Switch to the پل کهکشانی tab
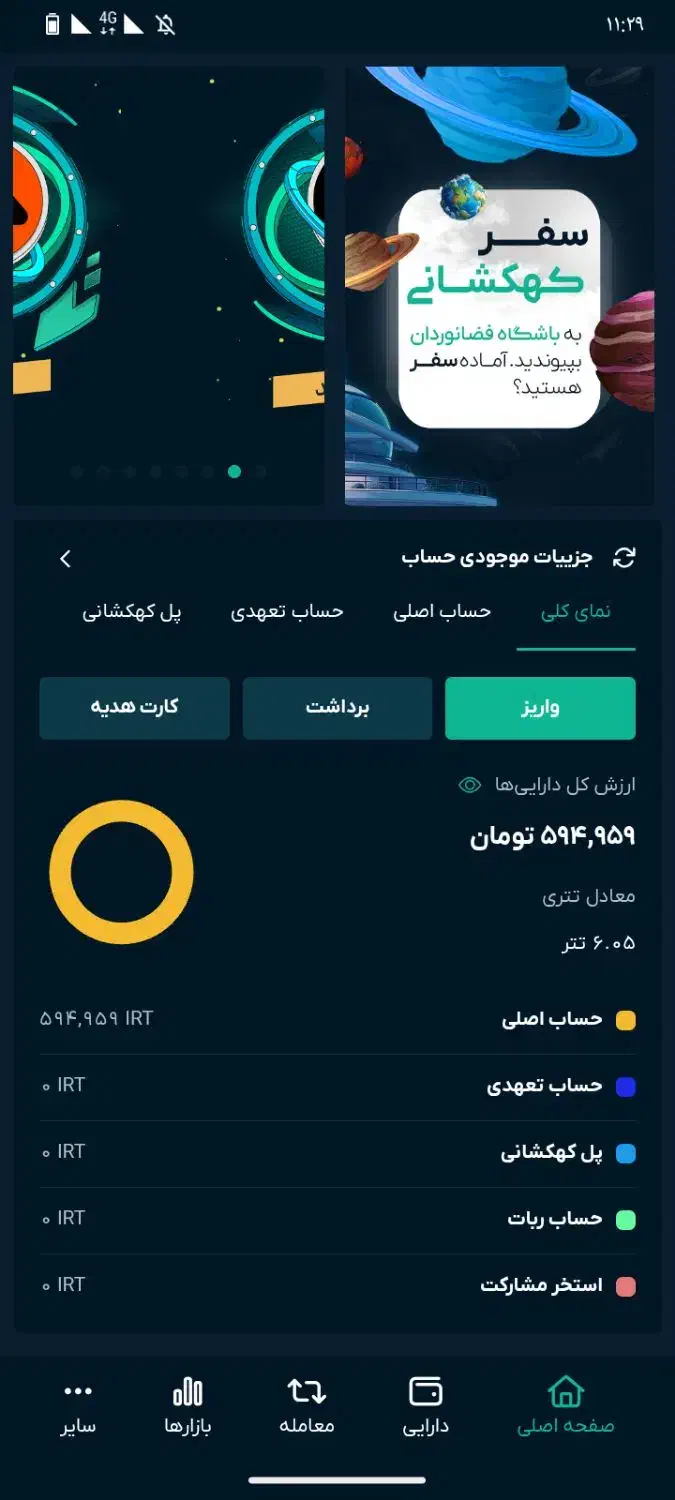This screenshot has width=675, height=1500. pyautogui.click(x=132, y=612)
